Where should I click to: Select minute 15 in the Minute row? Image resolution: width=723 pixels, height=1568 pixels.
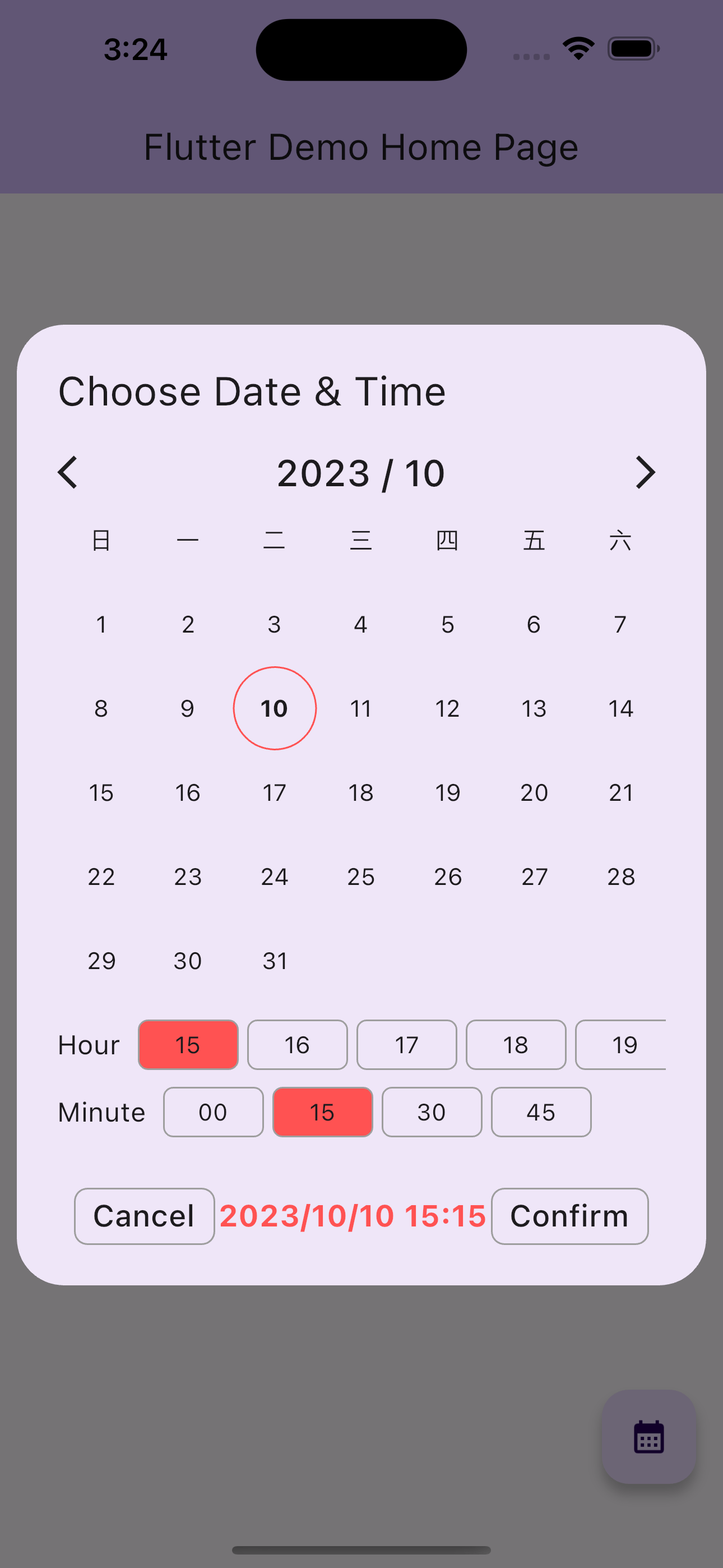(x=322, y=1112)
